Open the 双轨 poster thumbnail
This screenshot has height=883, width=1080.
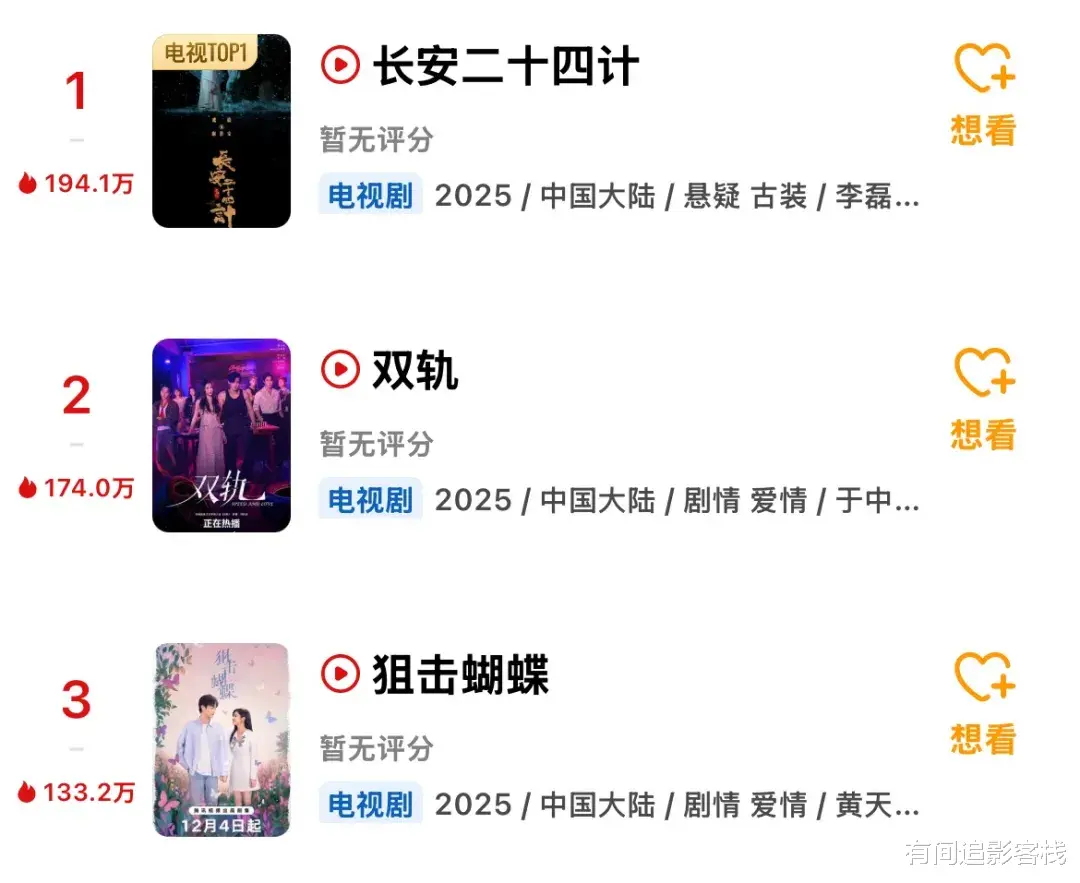[221, 434]
